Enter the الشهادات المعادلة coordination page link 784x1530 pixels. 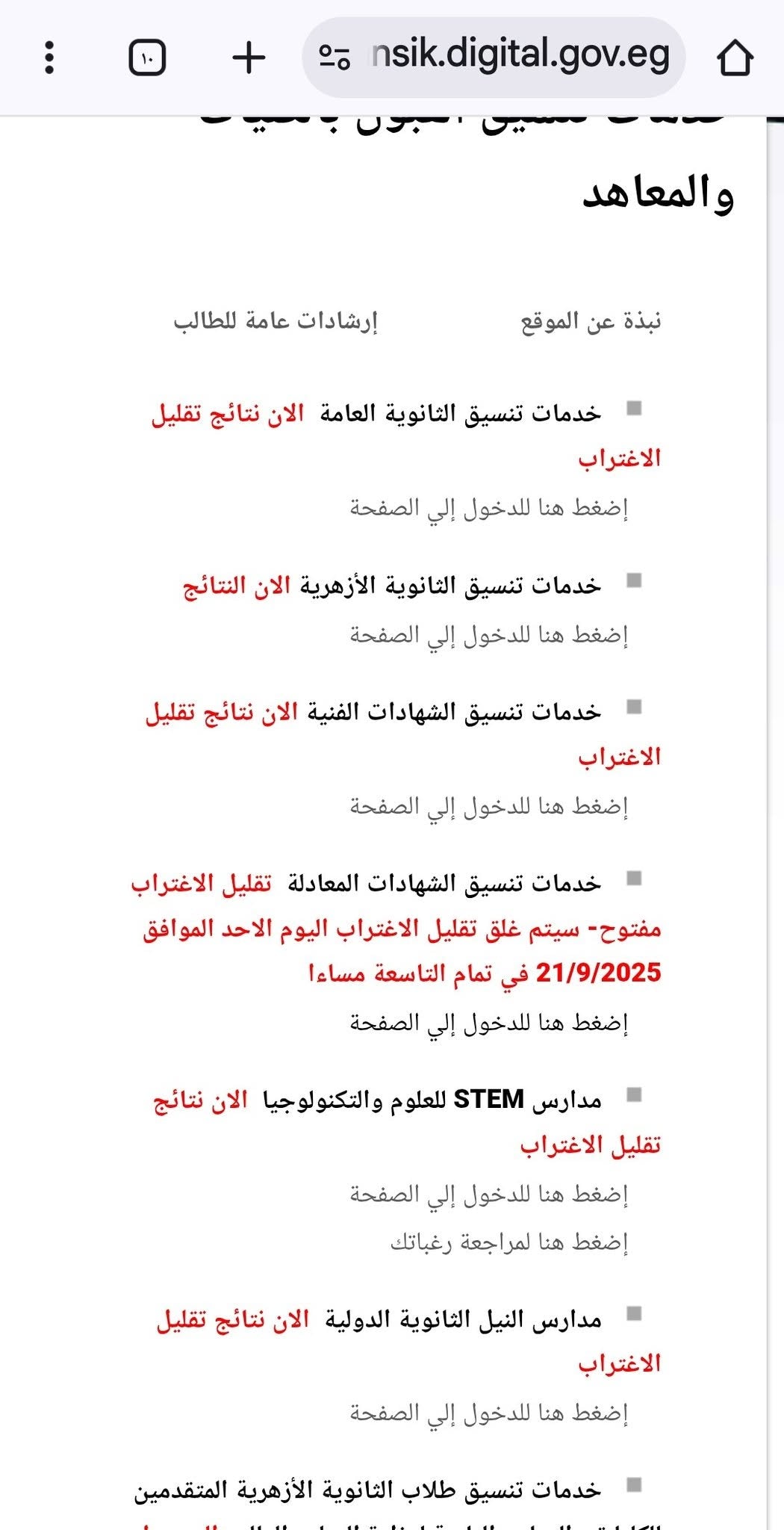click(489, 1023)
